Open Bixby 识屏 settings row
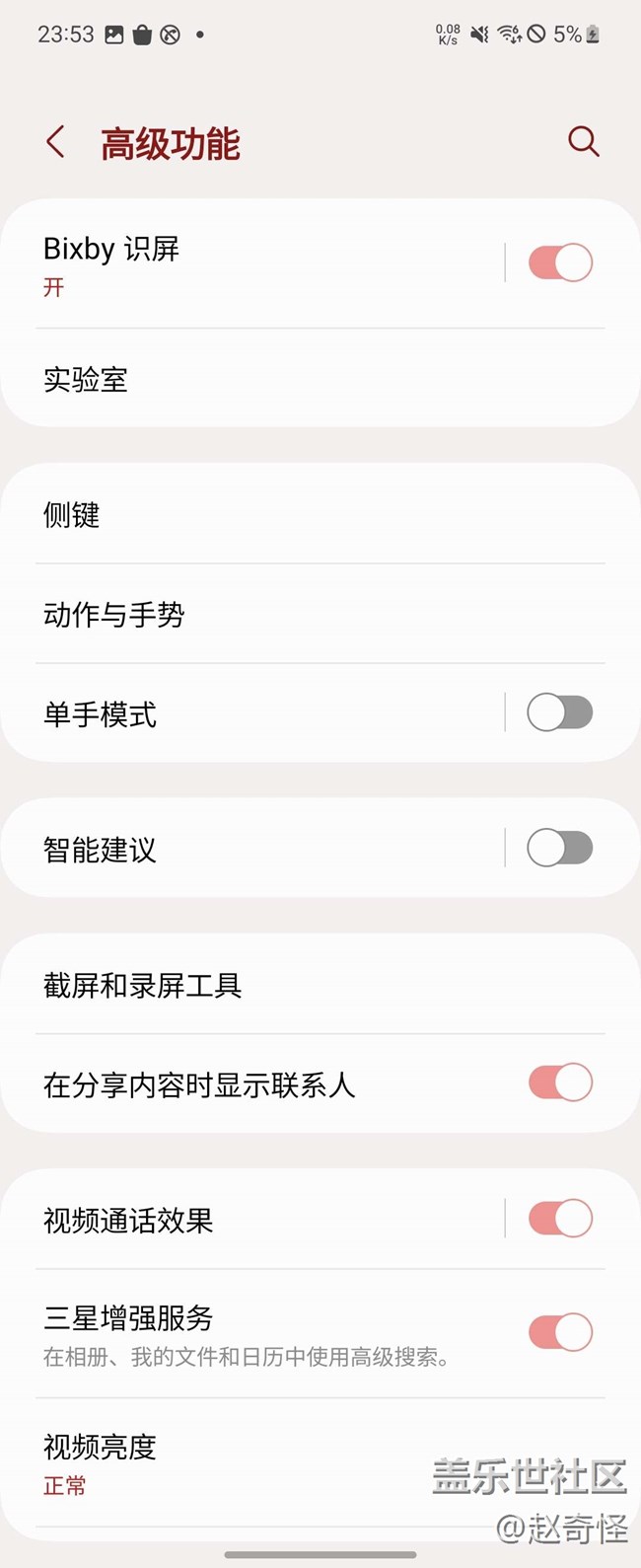The height and width of the screenshot is (1568, 641). (256, 263)
